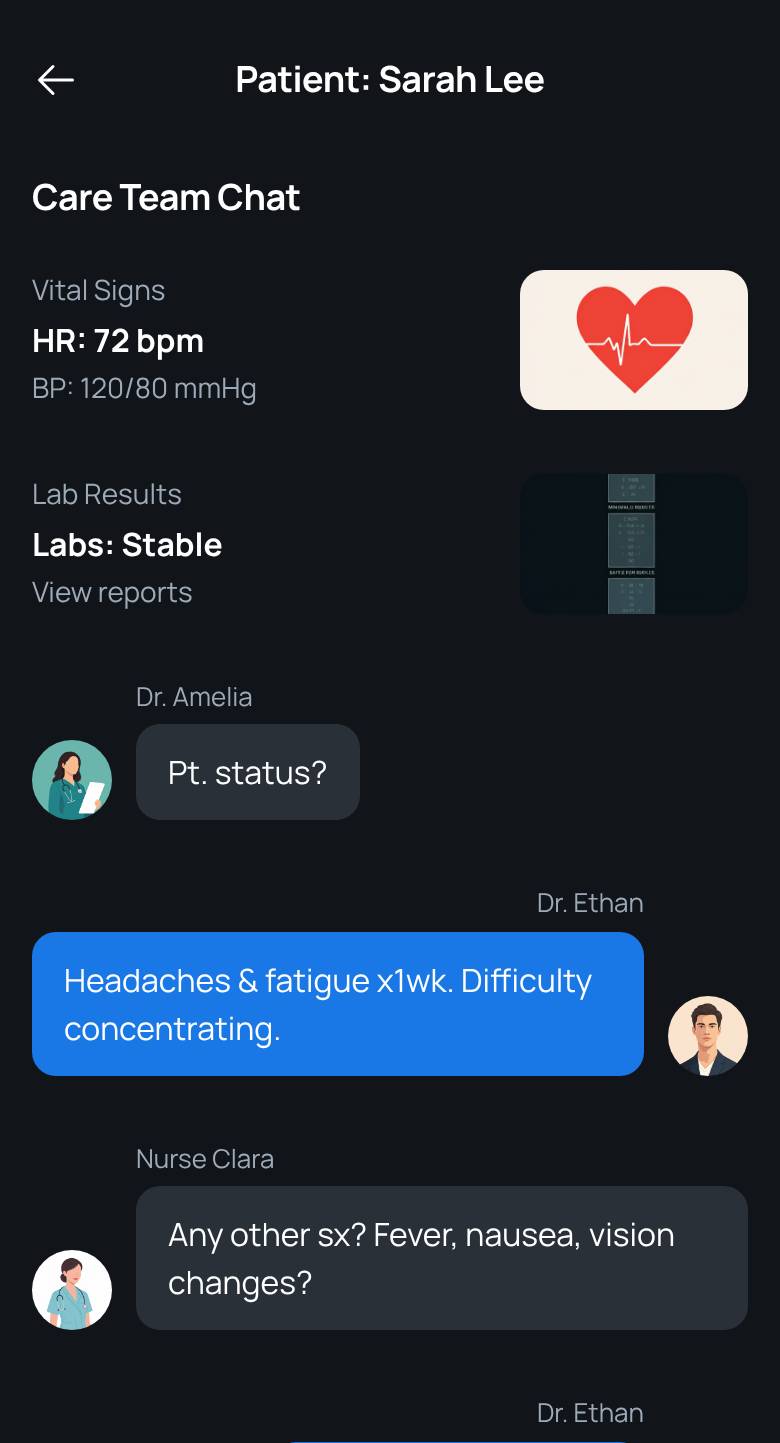780x1443 pixels.
Task: Open the Vital Signs heart card
Action: (x=634, y=340)
